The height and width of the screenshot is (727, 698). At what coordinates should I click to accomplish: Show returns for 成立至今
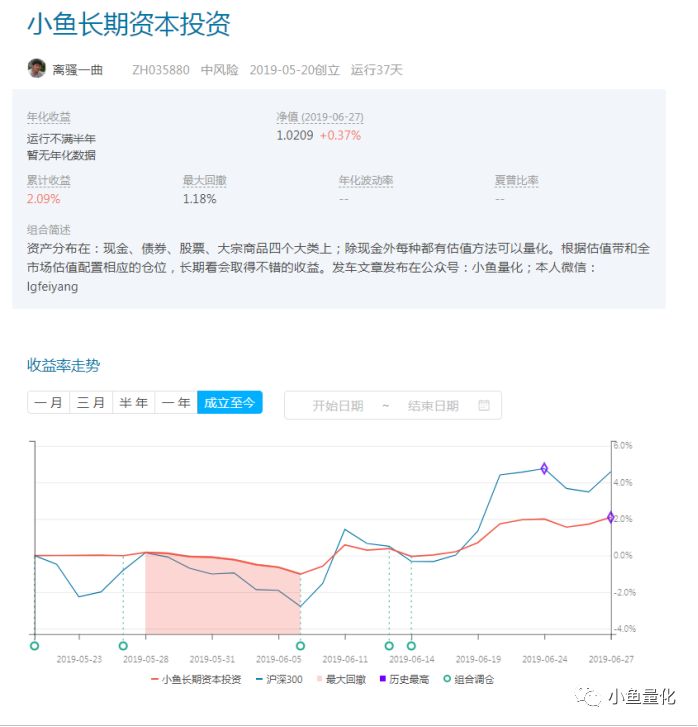point(230,402)
